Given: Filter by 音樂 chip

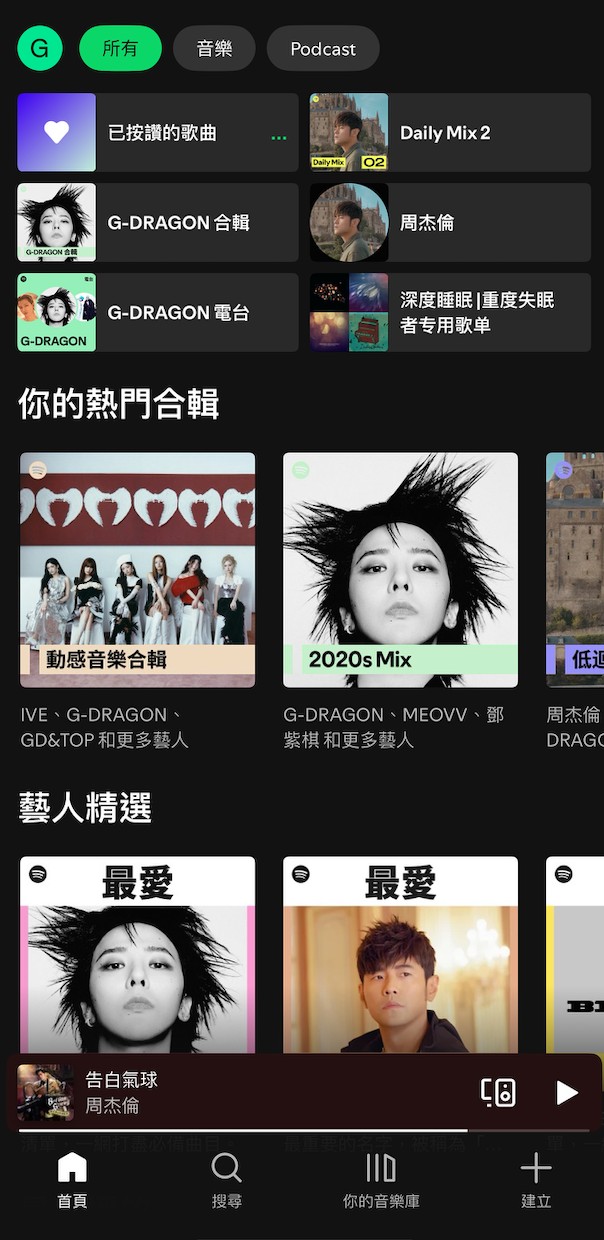Looking at the screenshot, I should [214, 48].
